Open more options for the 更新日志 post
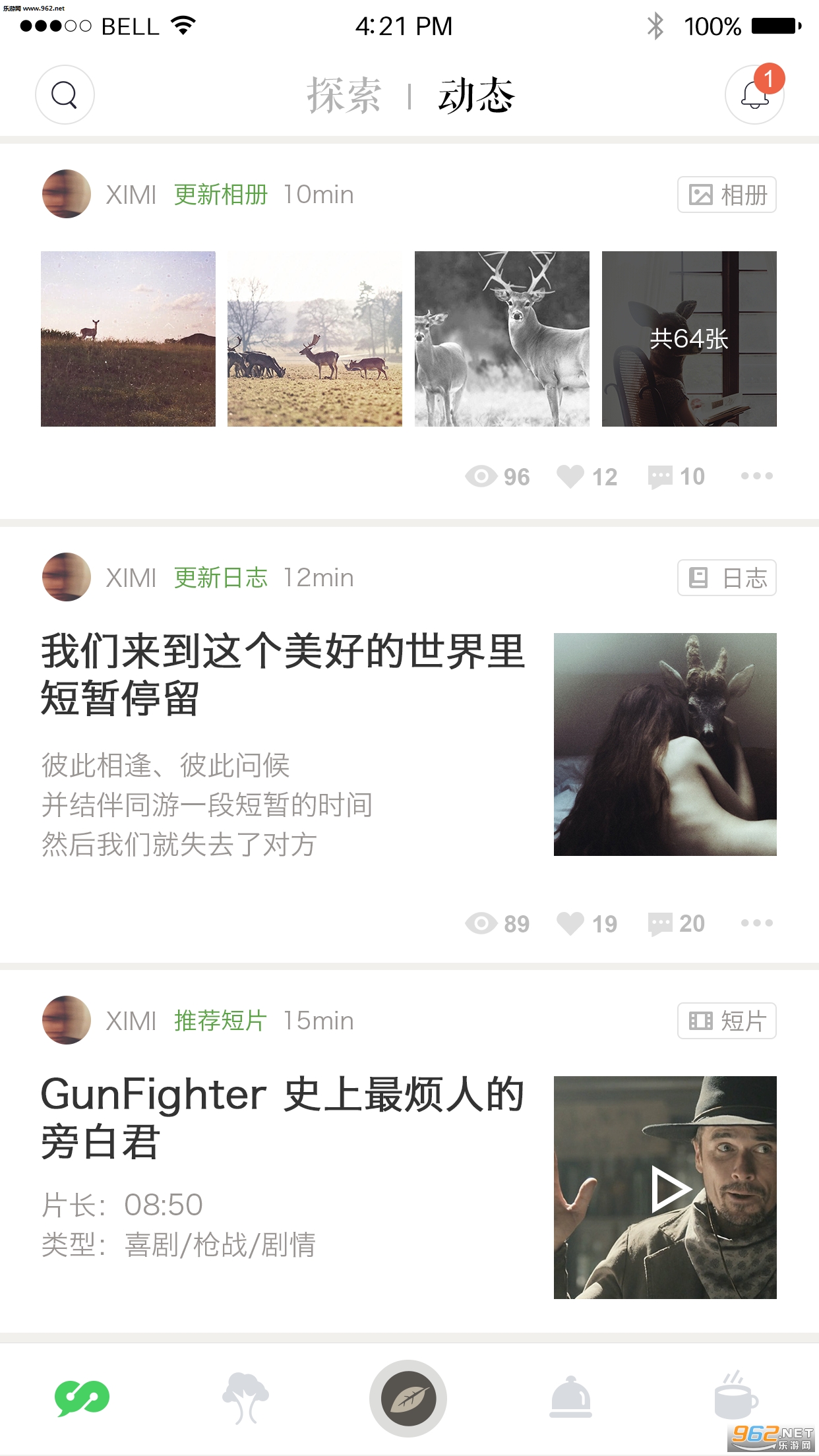 click(756, 923)
